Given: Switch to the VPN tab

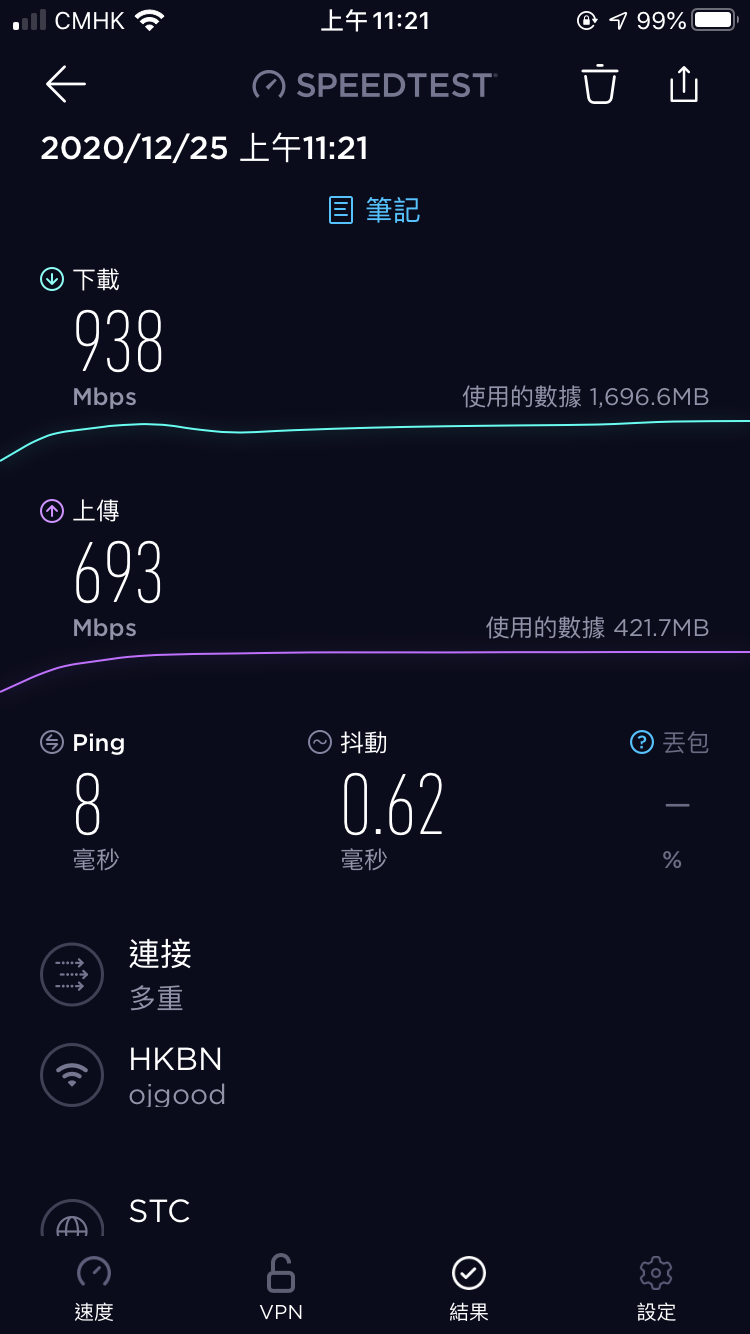Looking at the screenshot, I should pyautogui.click(x=281, y=1289).
